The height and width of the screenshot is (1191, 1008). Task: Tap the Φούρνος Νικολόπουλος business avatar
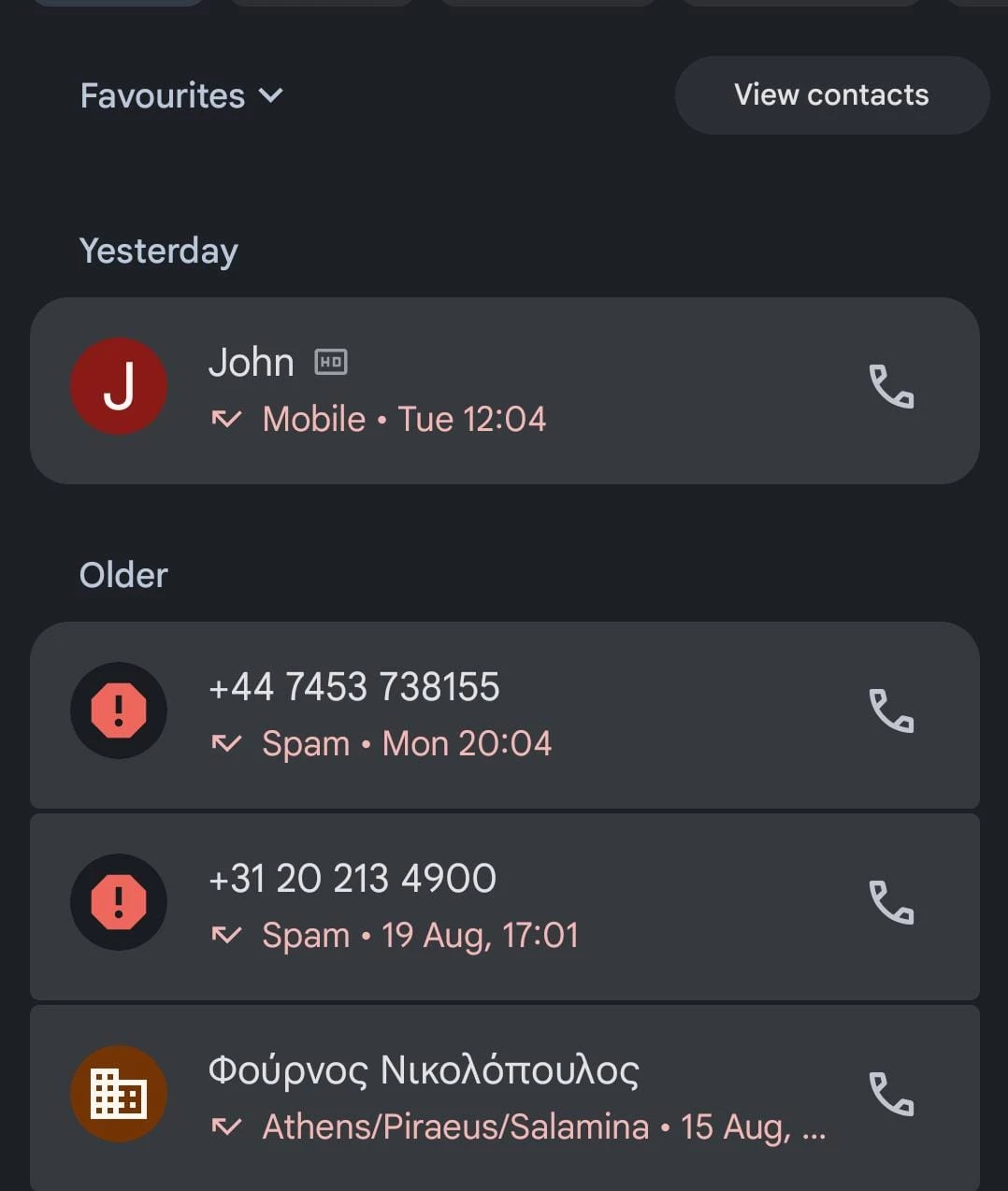119,1094
